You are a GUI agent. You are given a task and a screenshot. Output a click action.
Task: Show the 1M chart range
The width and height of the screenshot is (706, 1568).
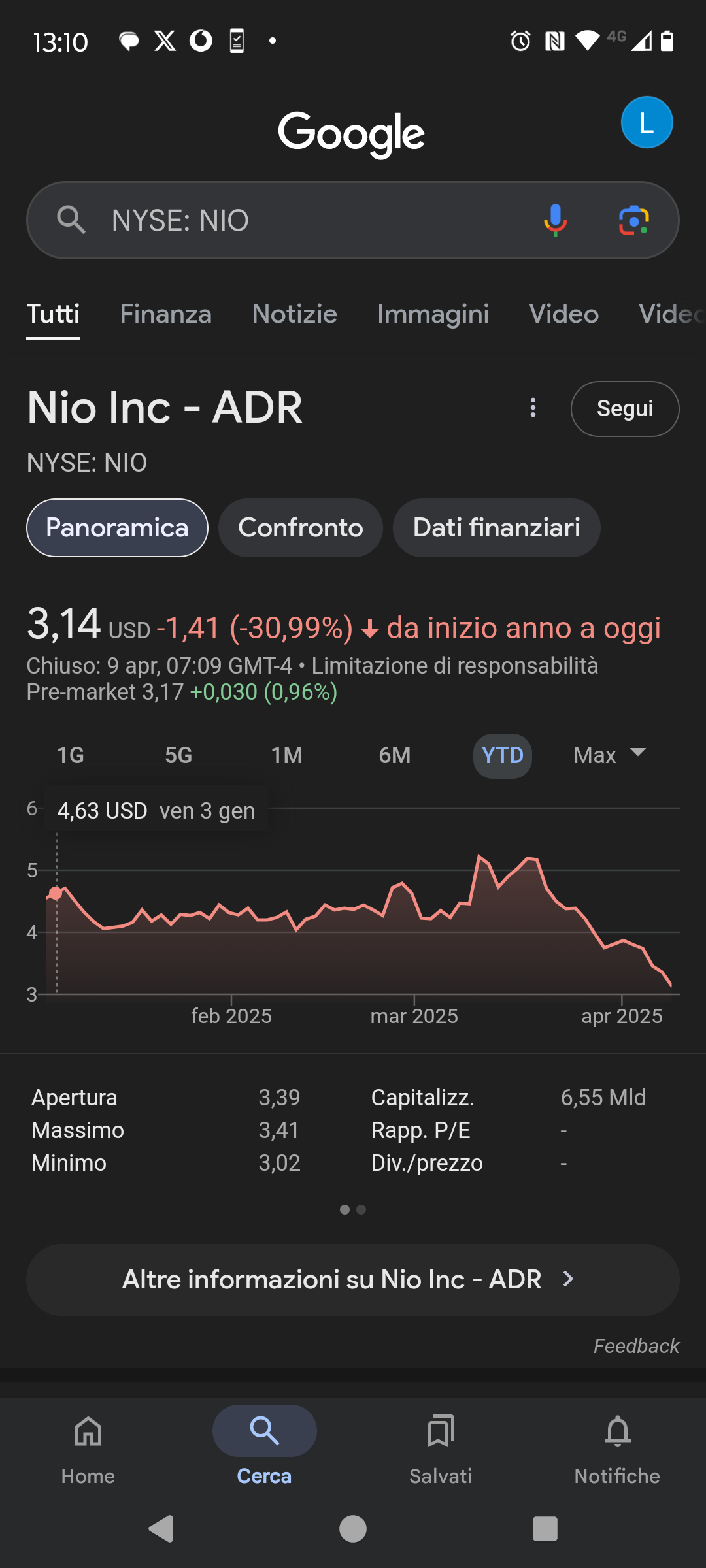286,755
